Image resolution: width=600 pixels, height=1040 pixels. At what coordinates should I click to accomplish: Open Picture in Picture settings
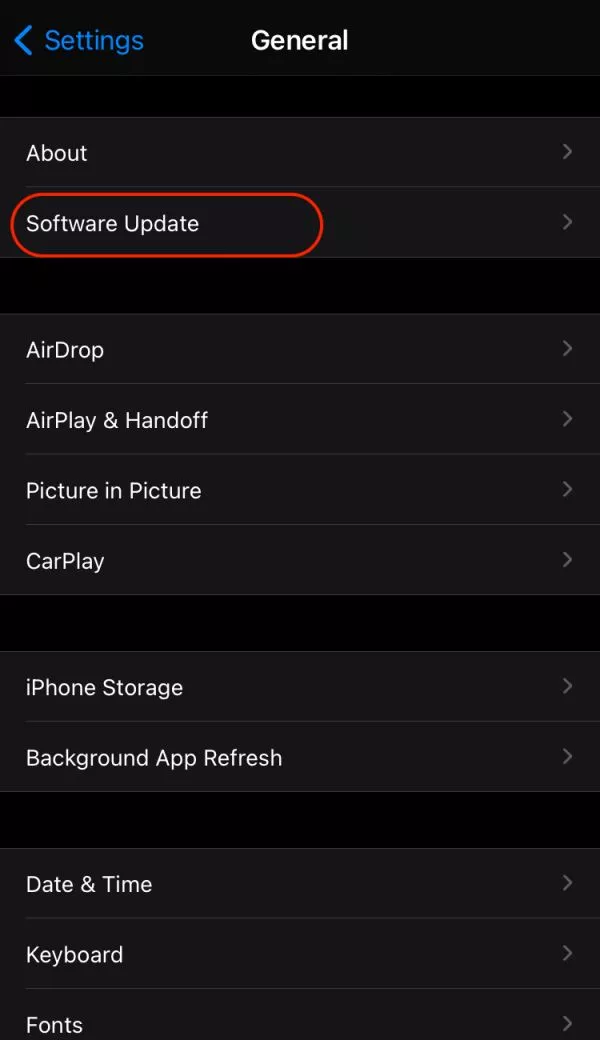[x=300, y=489]
